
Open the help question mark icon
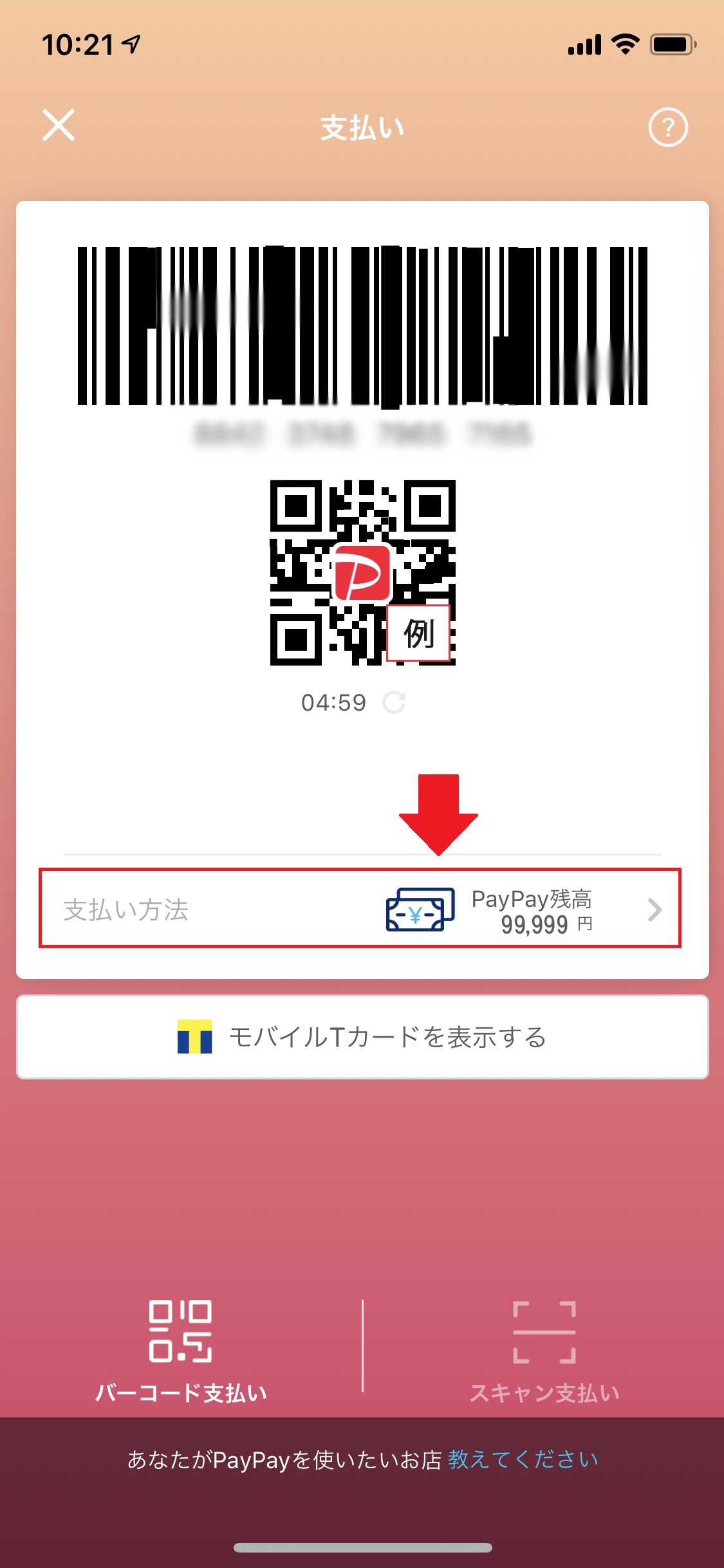pyautogui.click(x=667, y=127)
